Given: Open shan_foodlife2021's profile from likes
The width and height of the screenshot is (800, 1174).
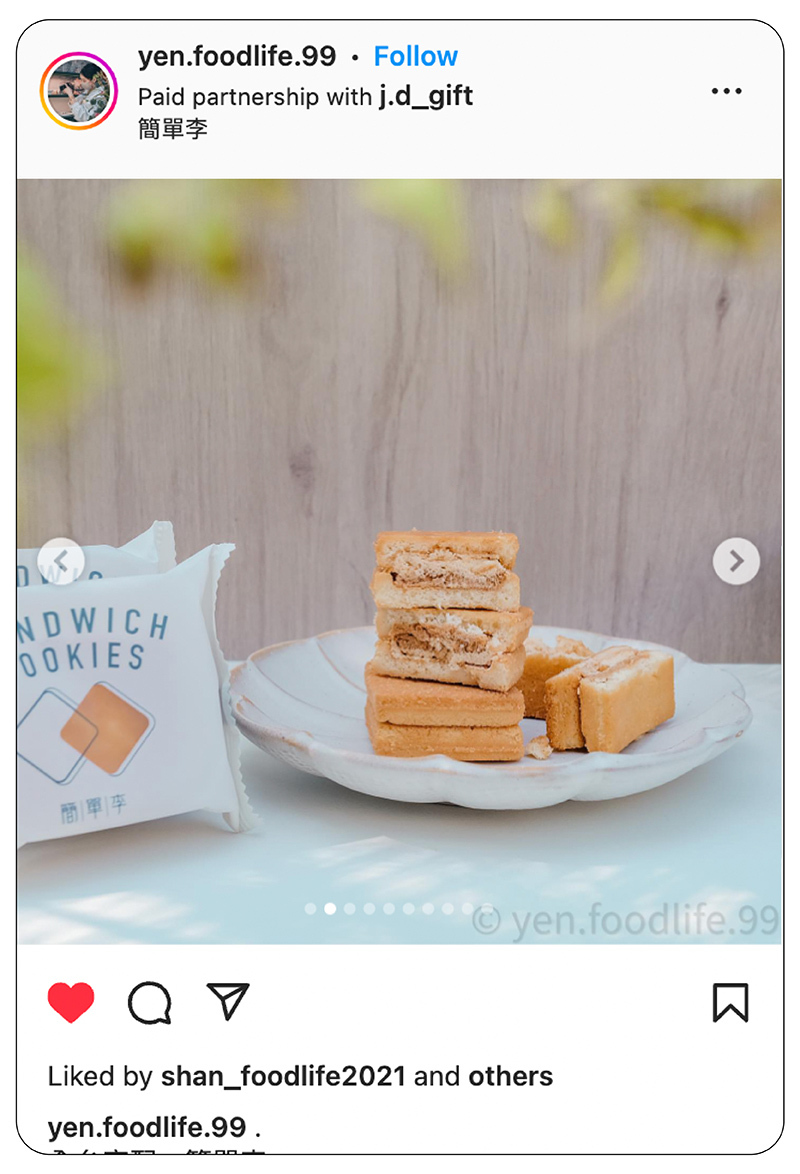Looking at the screenshot, I should tap(283, 1076).
